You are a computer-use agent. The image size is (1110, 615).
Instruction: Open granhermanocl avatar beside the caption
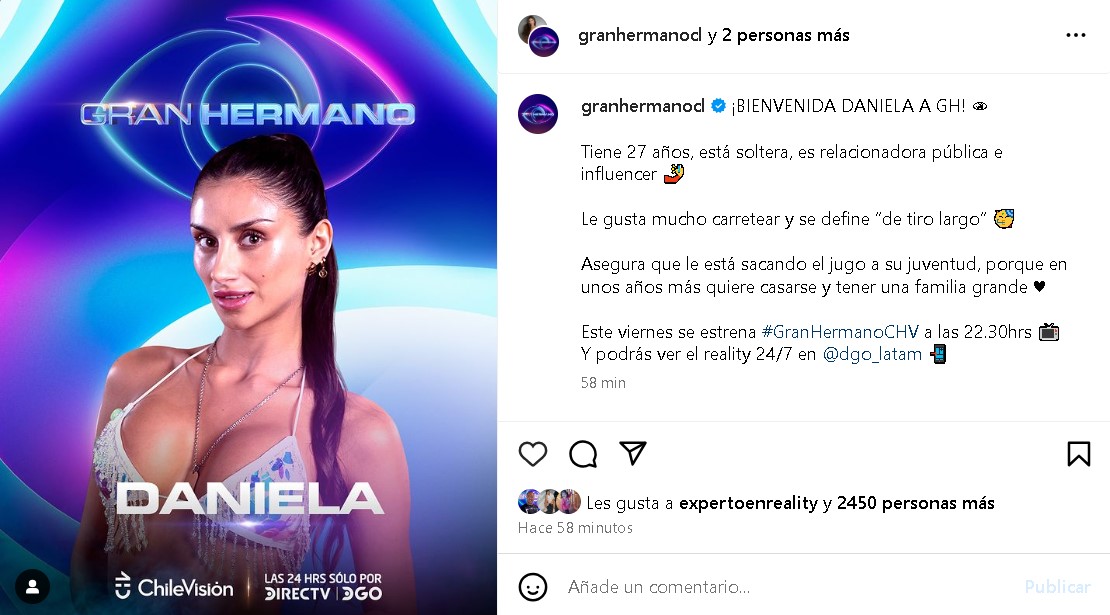538,114
